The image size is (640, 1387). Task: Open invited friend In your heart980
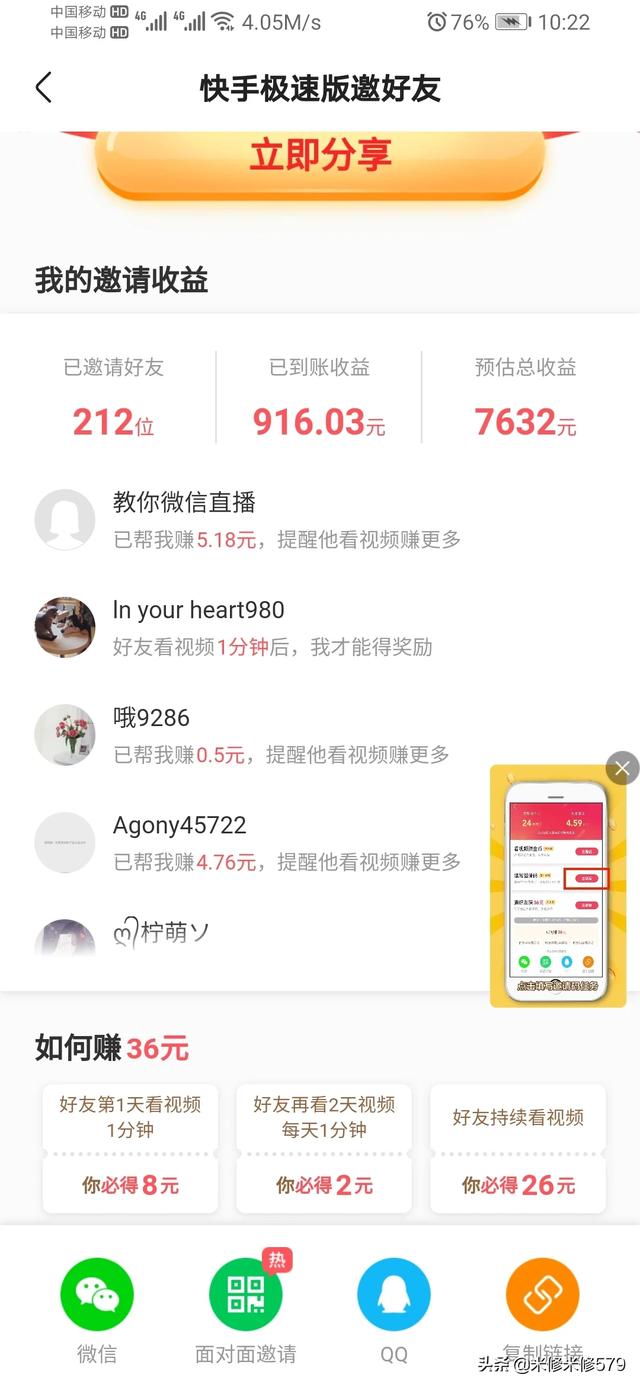(x=250, y=628)
